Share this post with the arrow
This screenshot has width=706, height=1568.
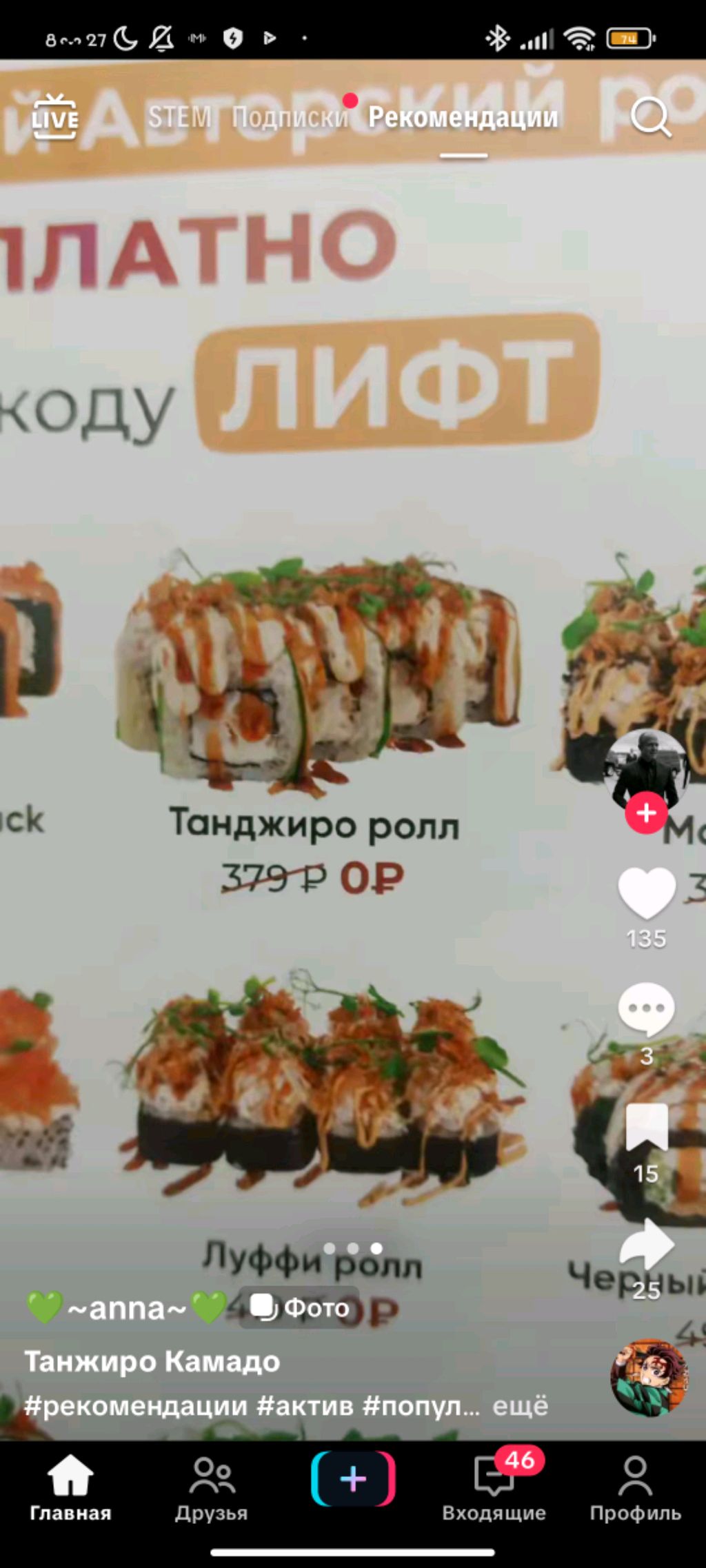[x=646, y=1244]
